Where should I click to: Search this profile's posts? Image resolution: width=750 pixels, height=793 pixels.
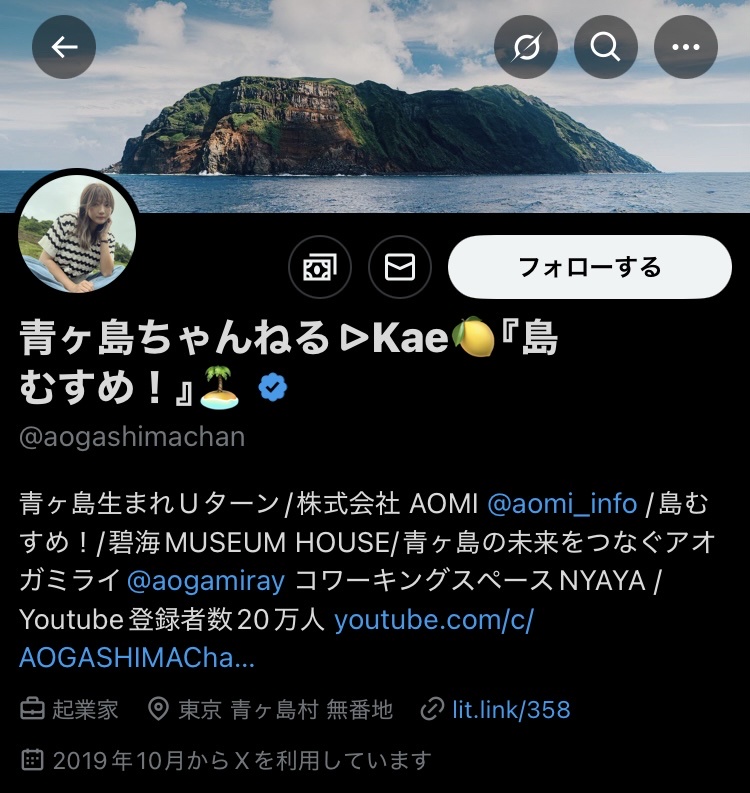click(606, 47)
